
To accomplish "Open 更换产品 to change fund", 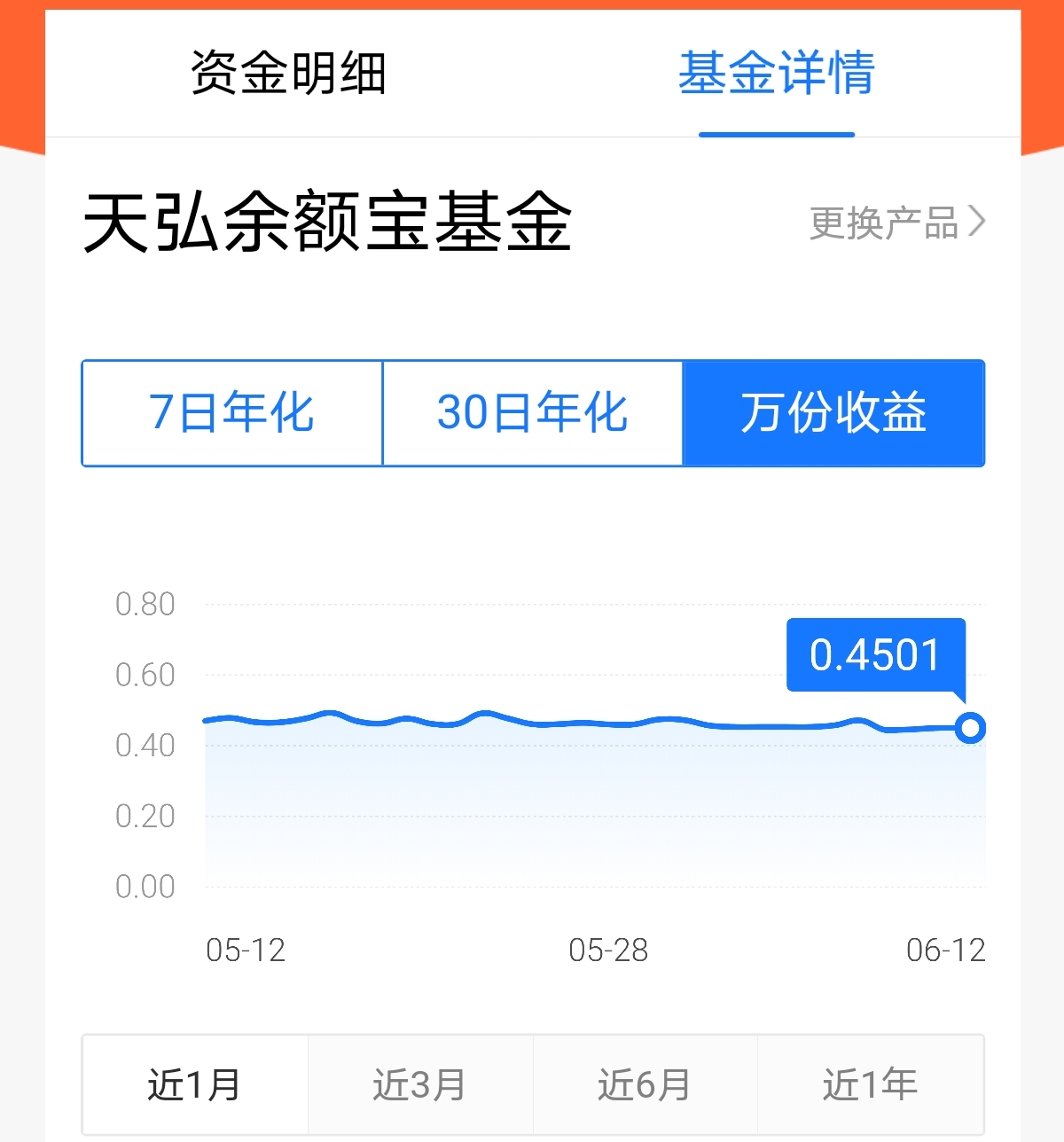I will tap(896, 223).
